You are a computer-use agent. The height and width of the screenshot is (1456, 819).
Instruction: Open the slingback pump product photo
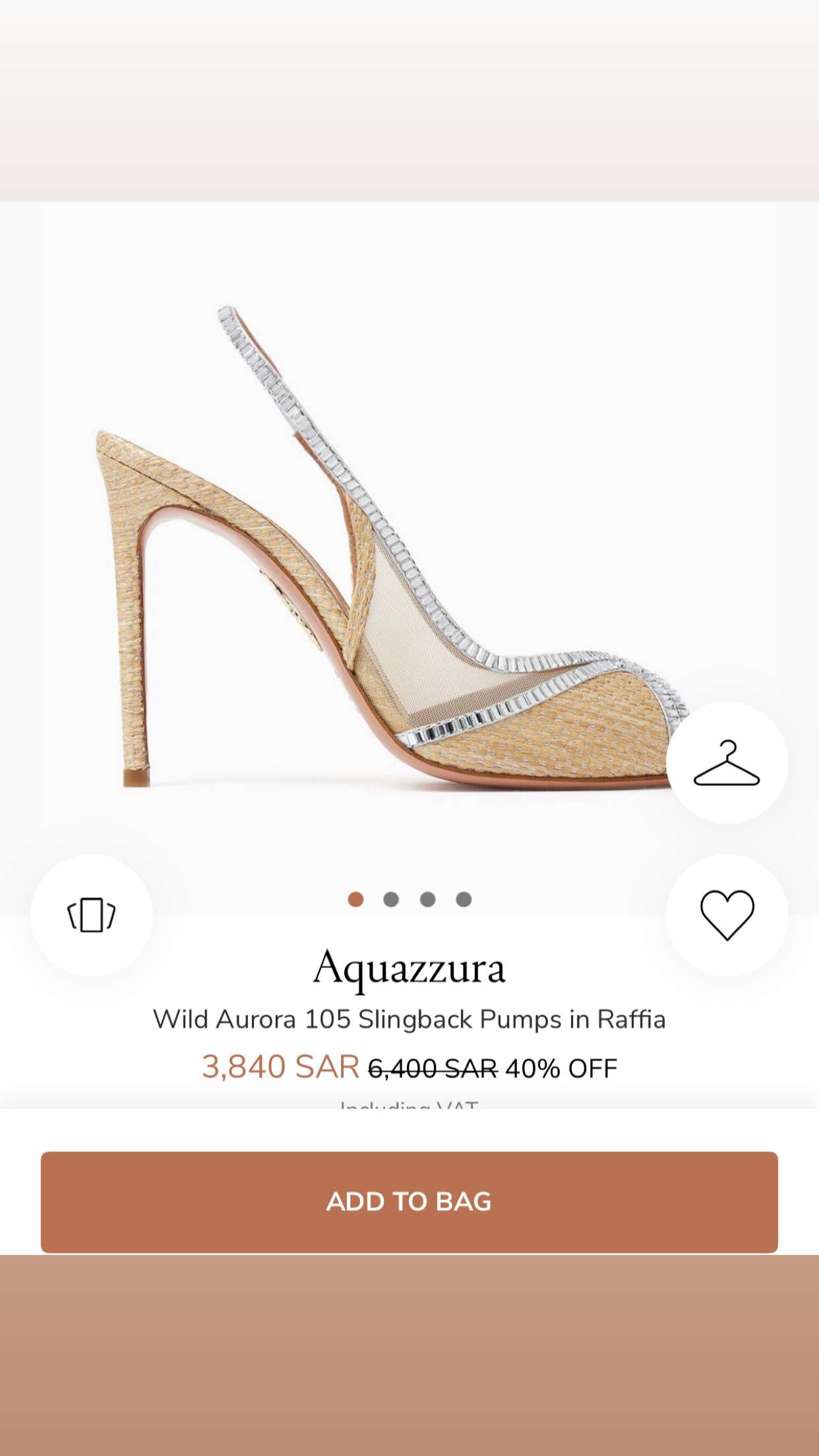click(389, 547)
